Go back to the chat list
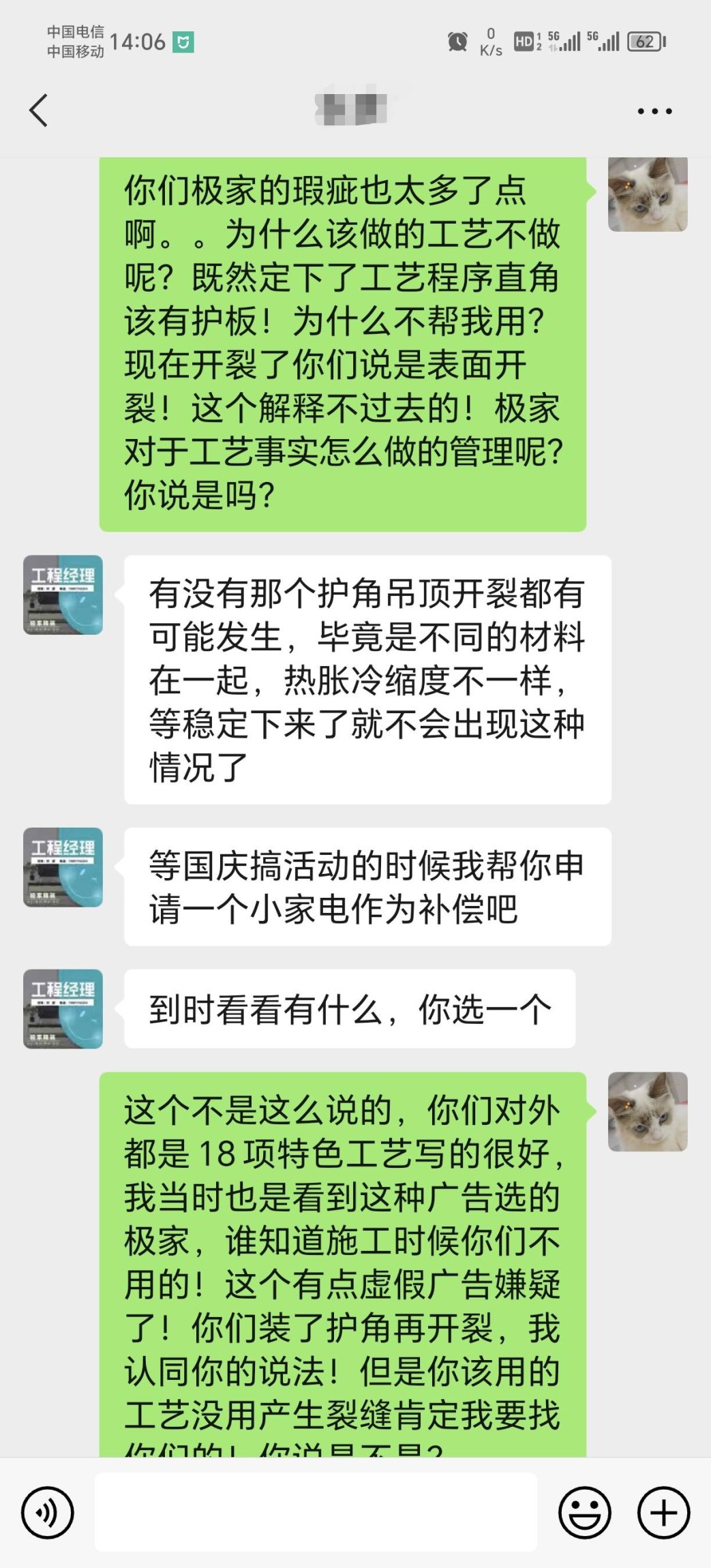 [38, 110]
